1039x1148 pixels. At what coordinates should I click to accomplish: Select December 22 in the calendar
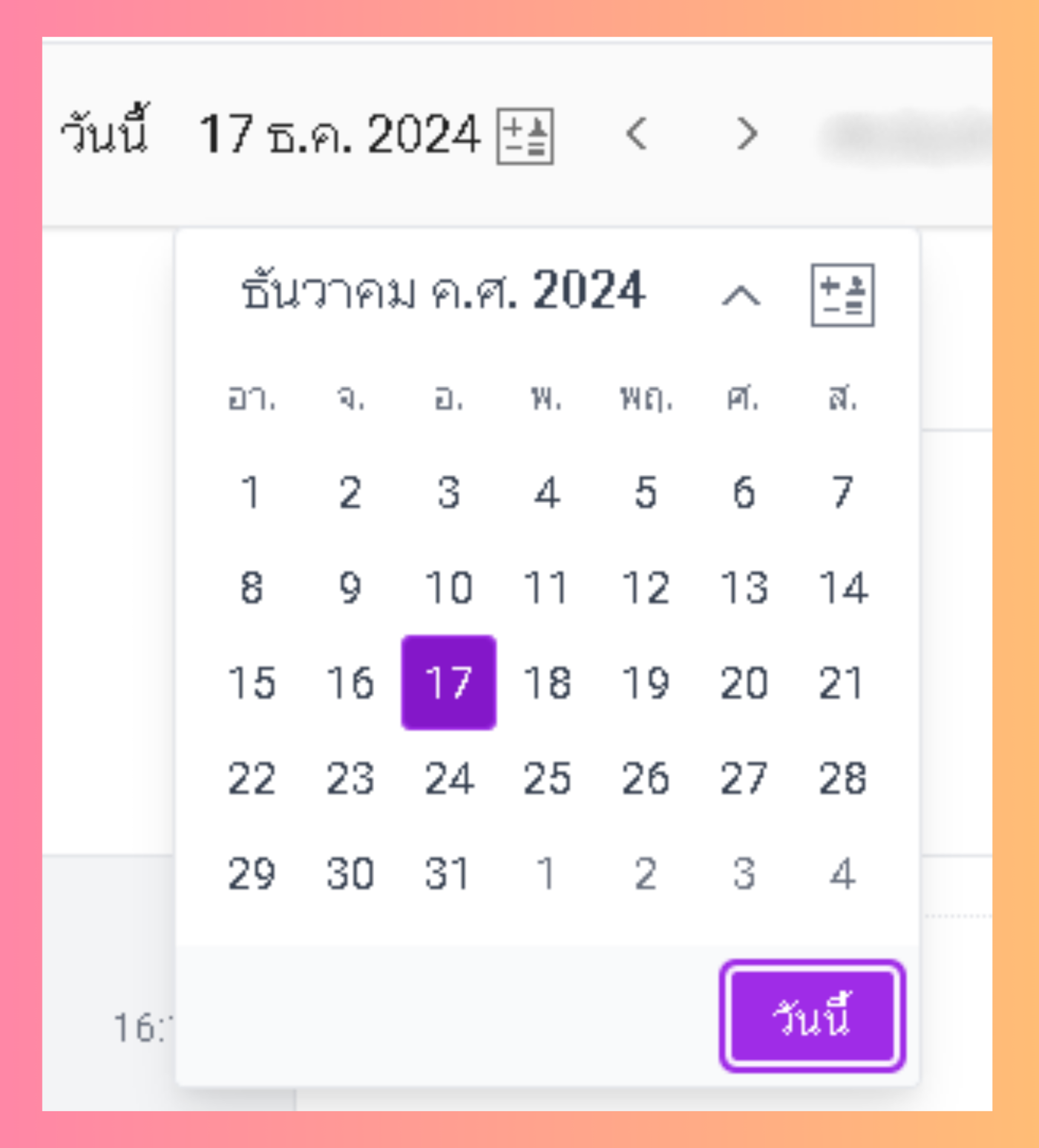coord(252,778)
